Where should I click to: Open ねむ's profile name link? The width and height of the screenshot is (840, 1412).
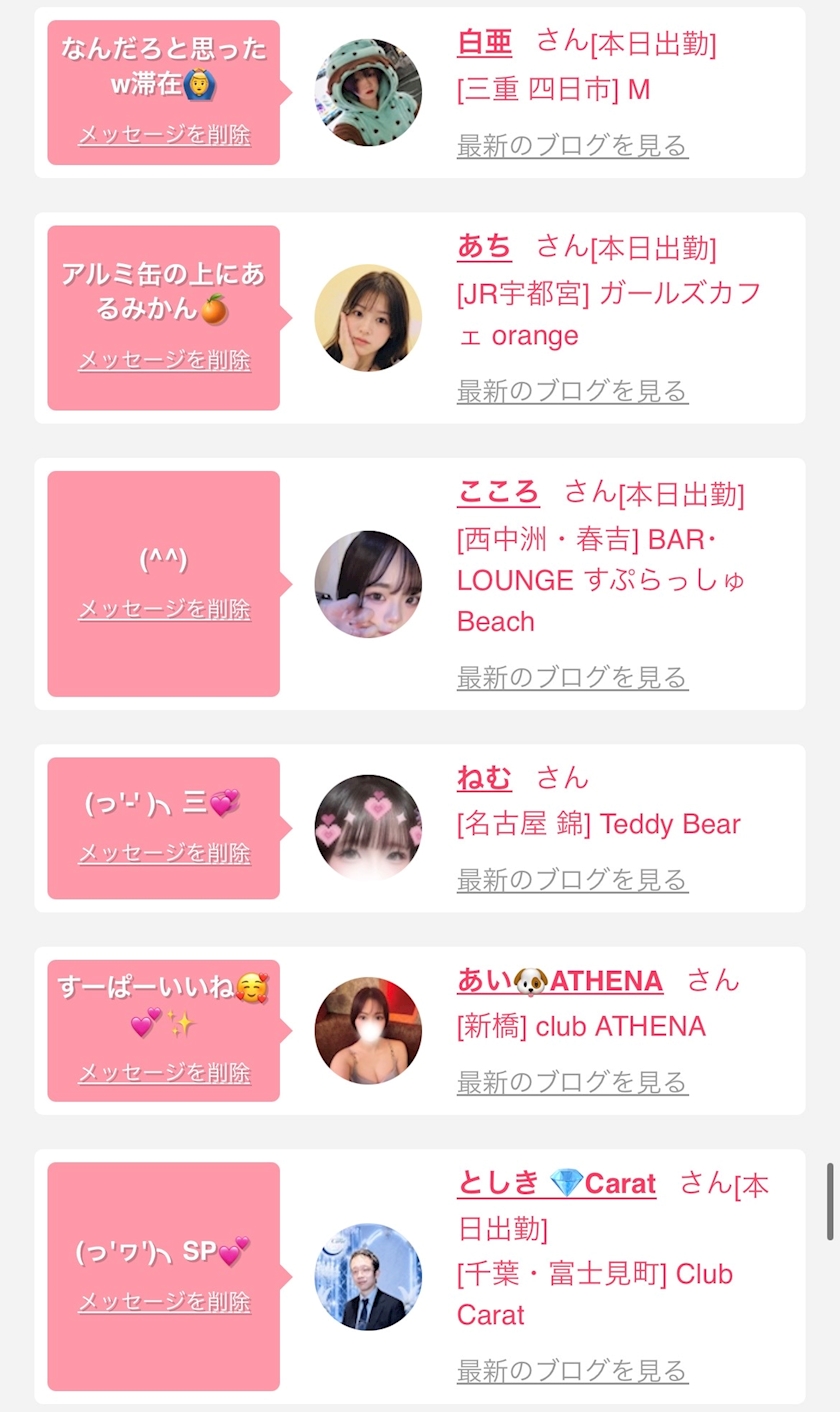pos(484,778)
